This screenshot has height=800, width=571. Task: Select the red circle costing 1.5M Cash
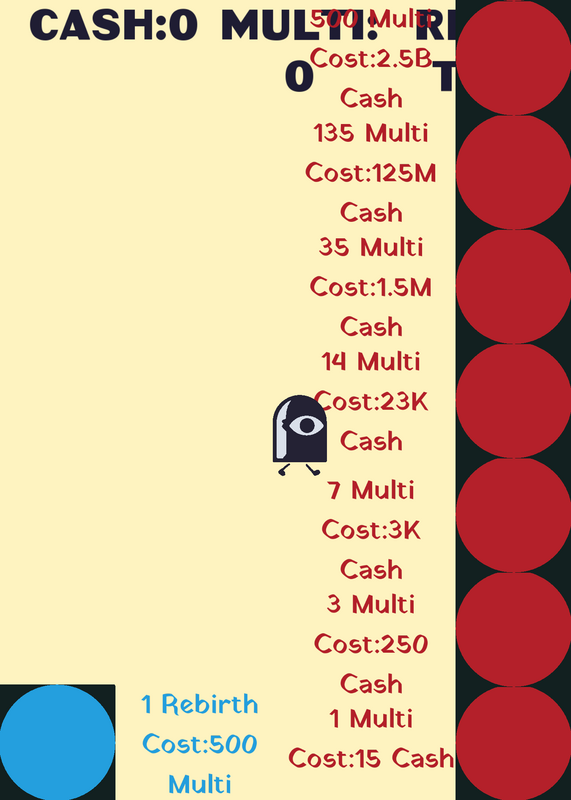pos(513,286)
